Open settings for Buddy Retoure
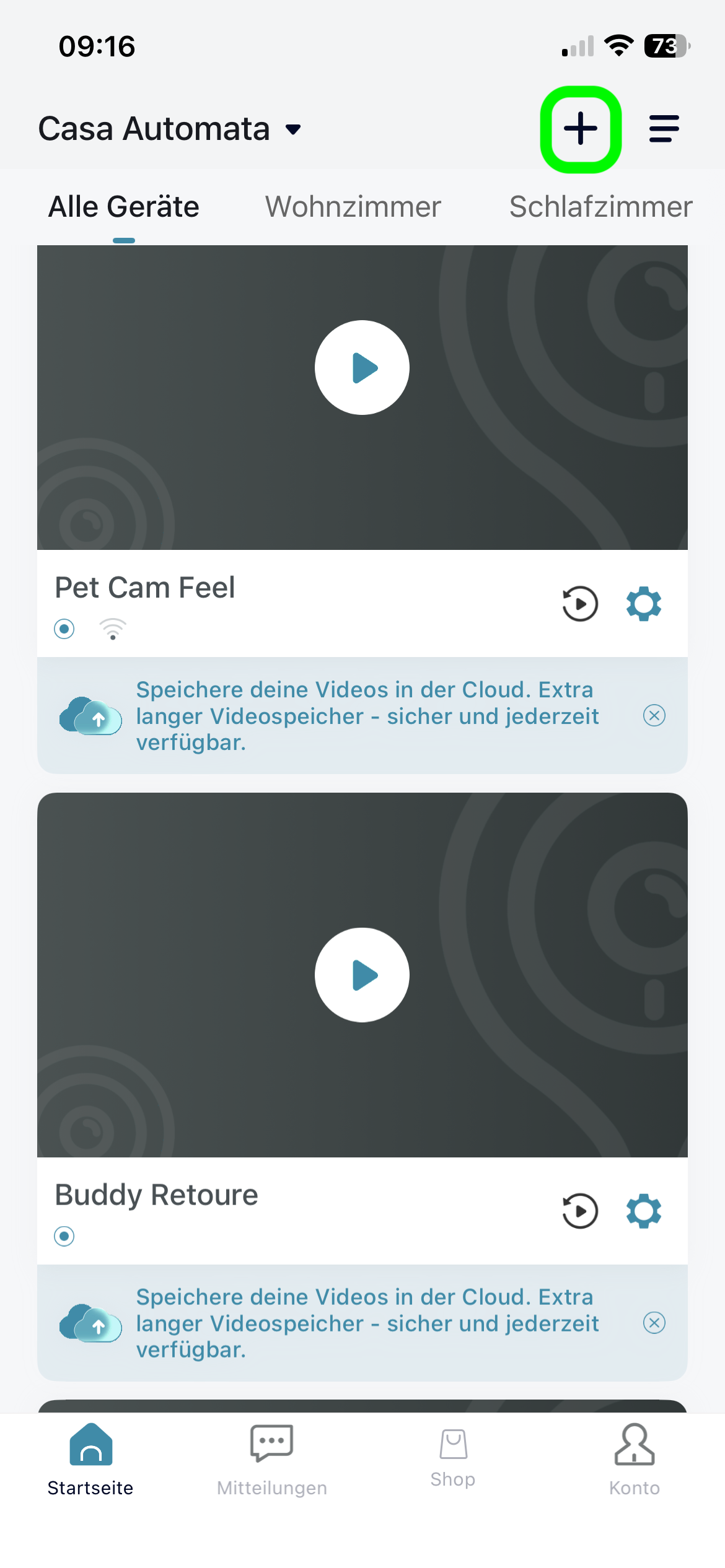 (644, 1211)
